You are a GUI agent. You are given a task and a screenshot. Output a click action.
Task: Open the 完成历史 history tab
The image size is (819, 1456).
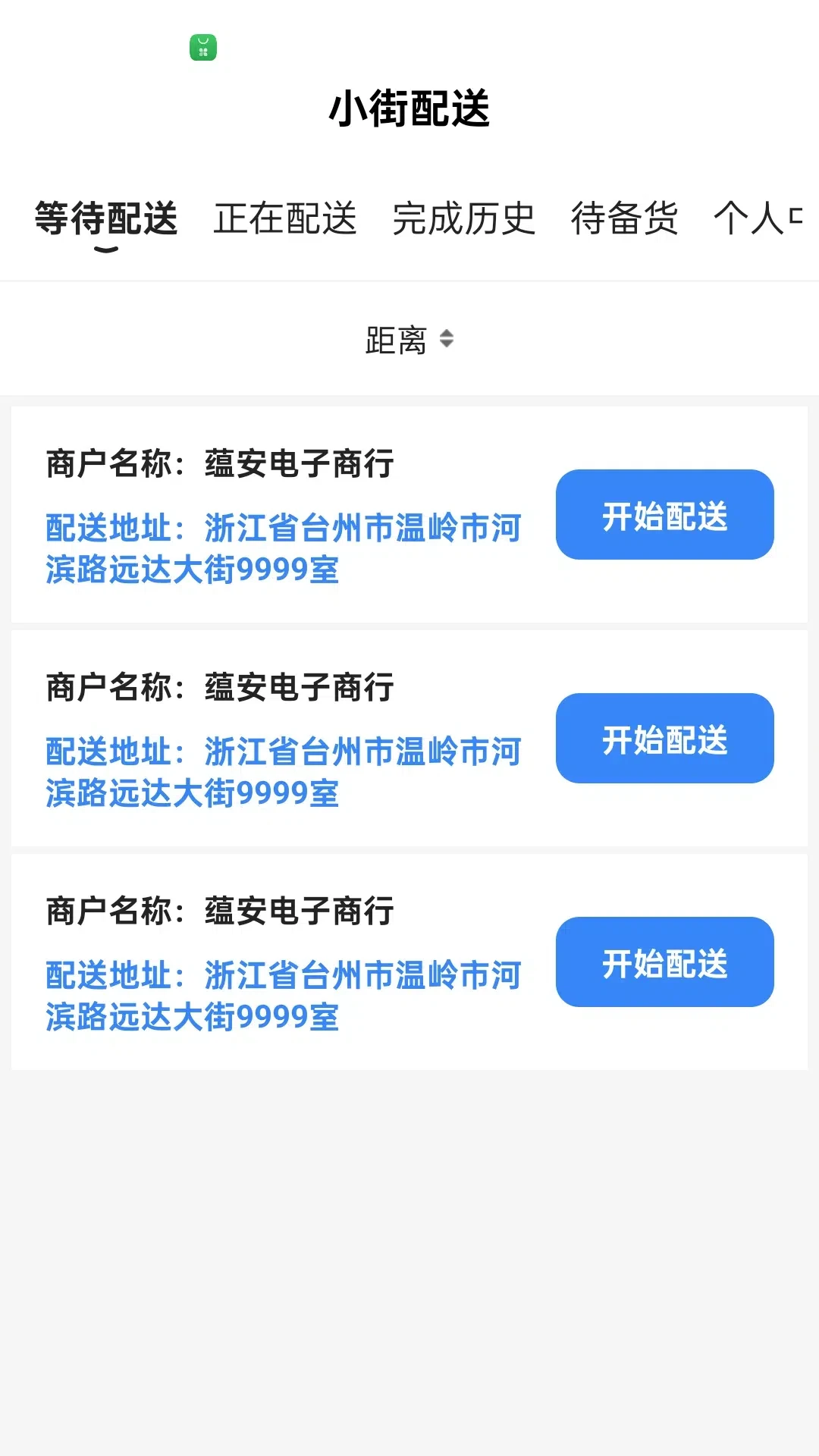[463, 219]
